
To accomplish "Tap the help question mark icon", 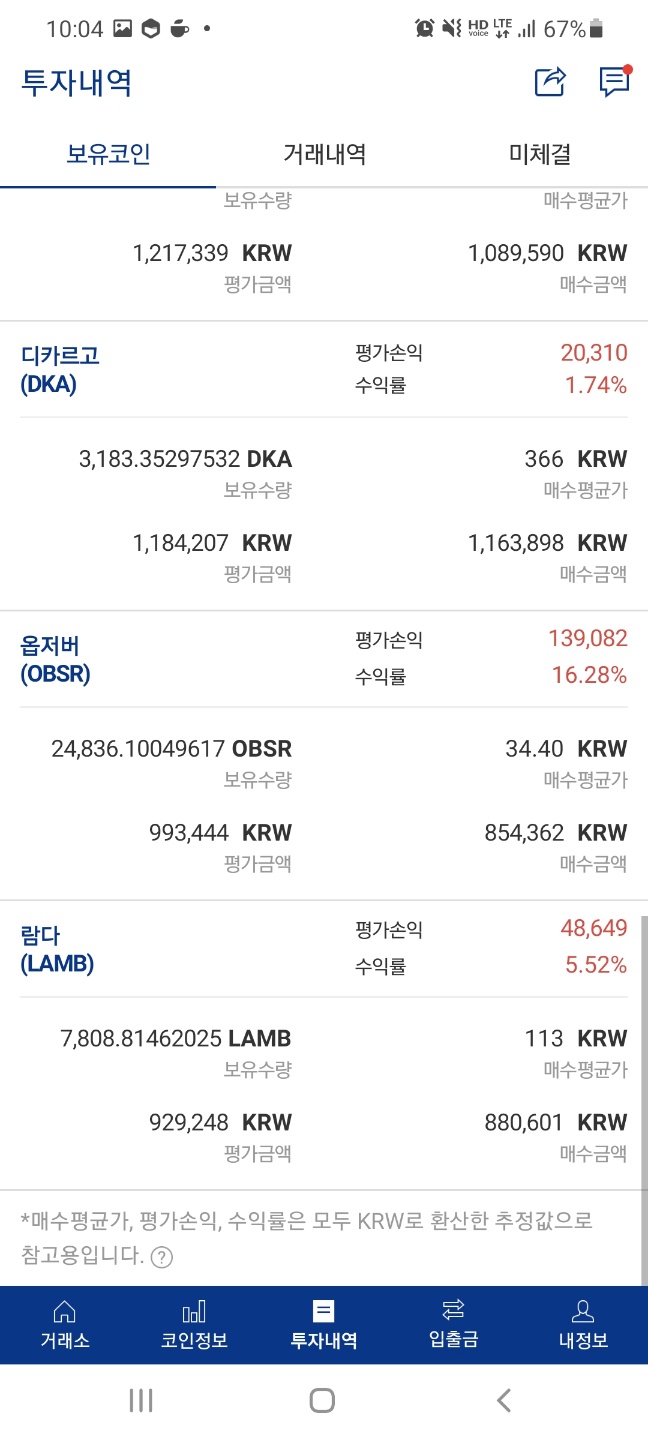I will click(x=162, y=1257).
